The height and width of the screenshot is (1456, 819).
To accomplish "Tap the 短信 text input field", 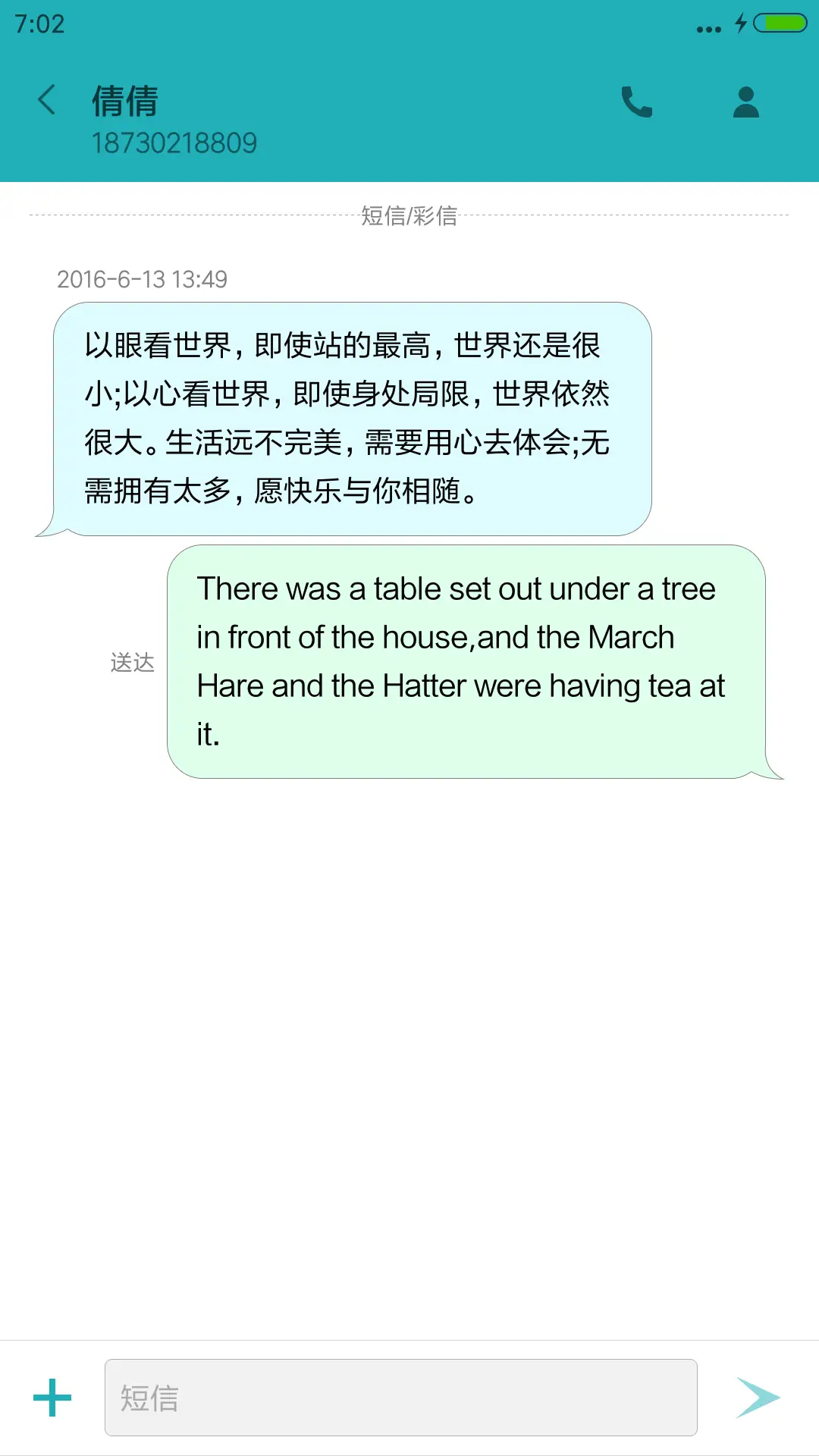I will (402, 1398).
